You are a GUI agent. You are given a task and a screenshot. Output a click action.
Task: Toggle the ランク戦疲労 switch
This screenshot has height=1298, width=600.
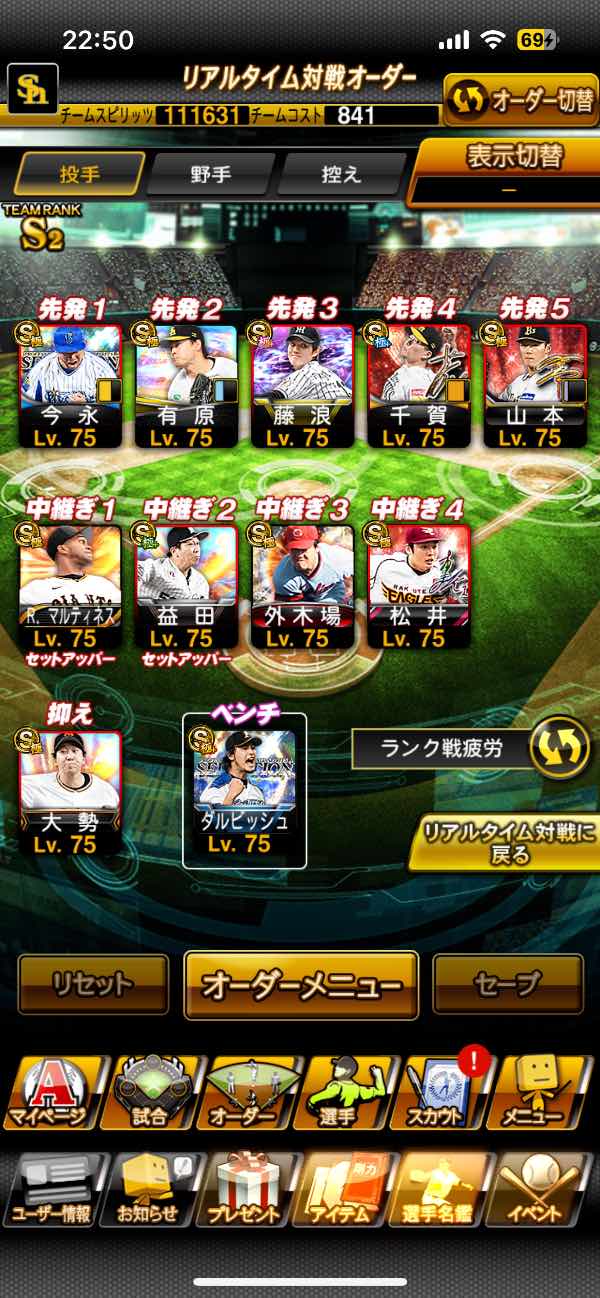pos(559,748)
